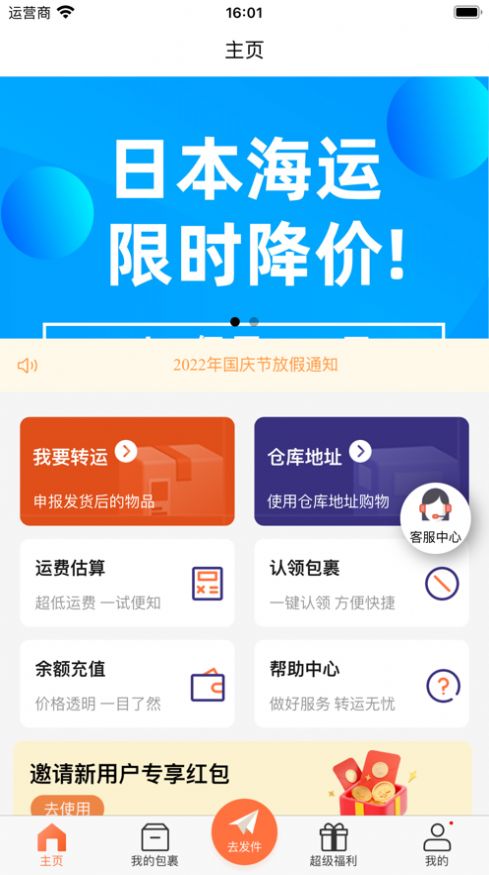Open 认领包裹
This screenshot has width=489, height=875.
(361, 583)
